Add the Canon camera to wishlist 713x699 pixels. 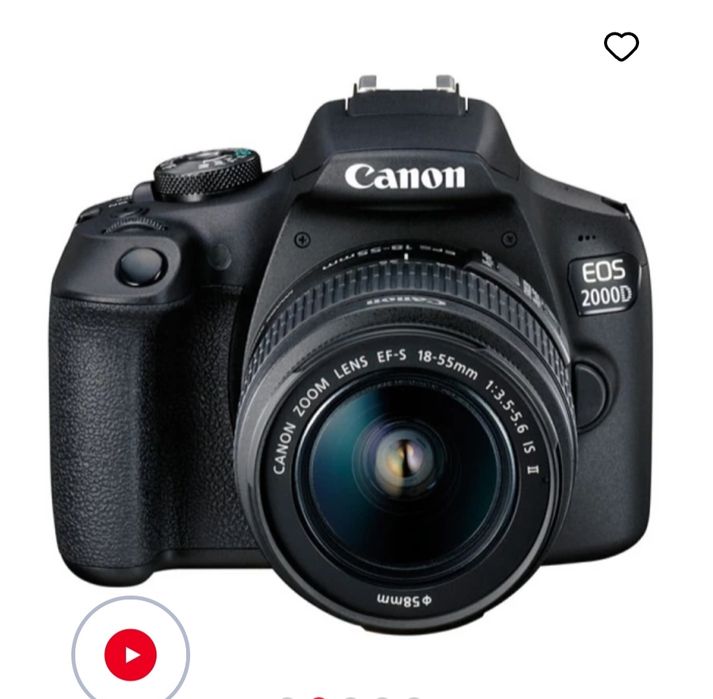[x=621, y=46]
